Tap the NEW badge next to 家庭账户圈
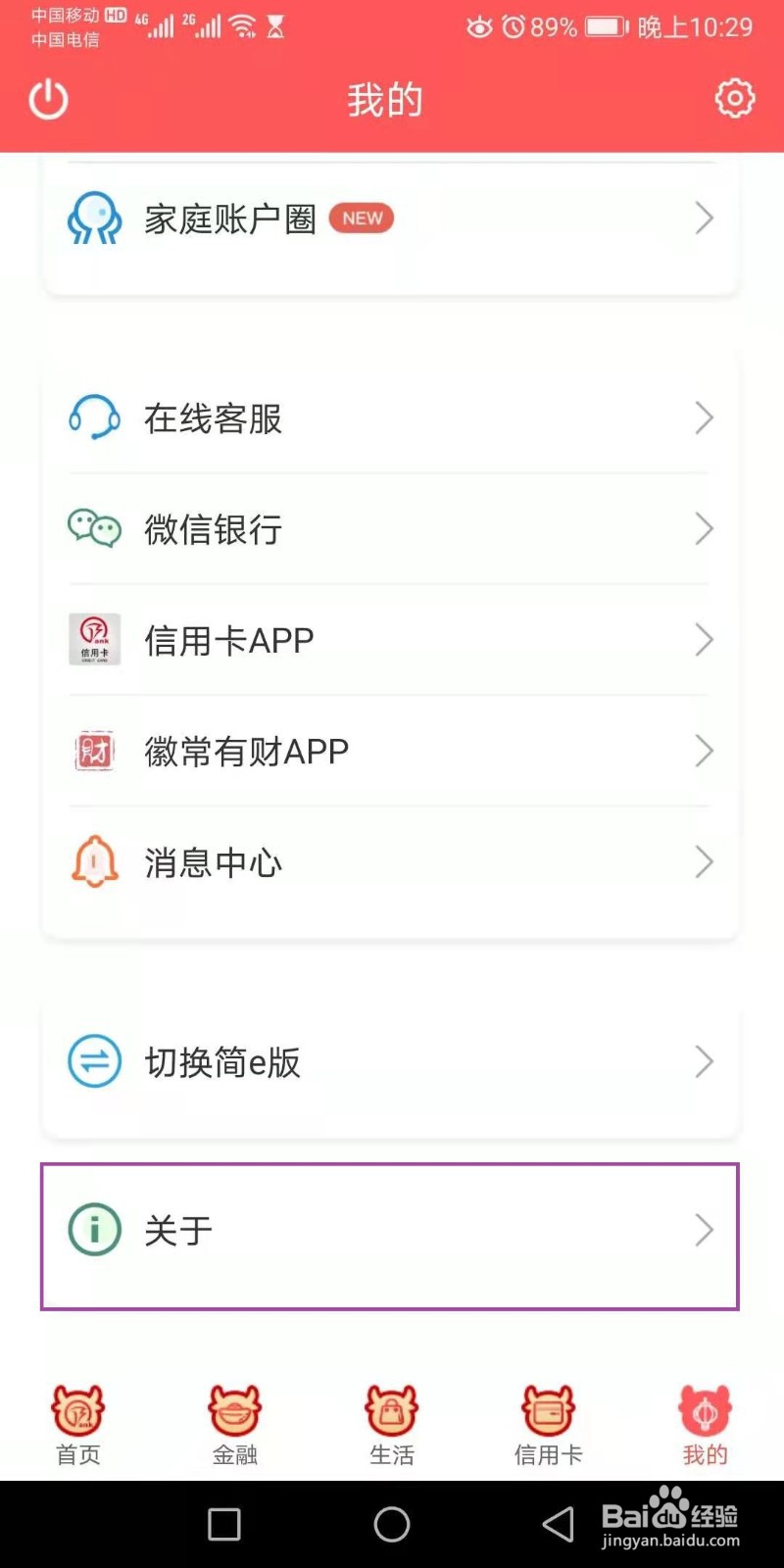The height and width of the screenshot is (1568, 784). [x=361, y=218]
